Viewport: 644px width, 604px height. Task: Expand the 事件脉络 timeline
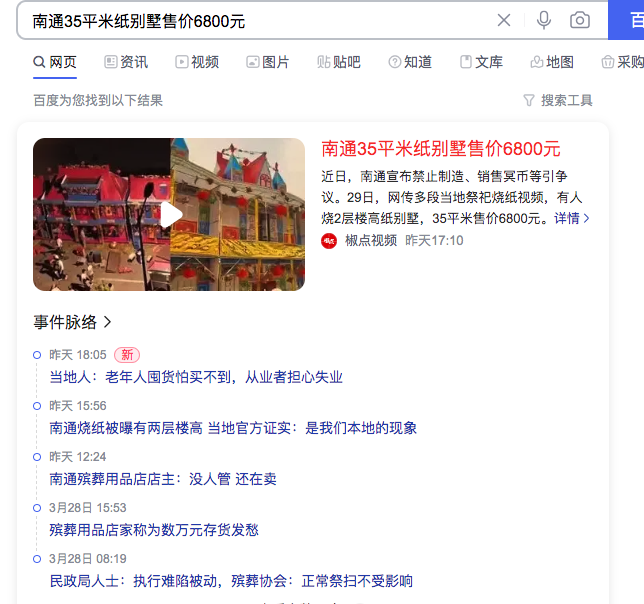click(73, 322)
